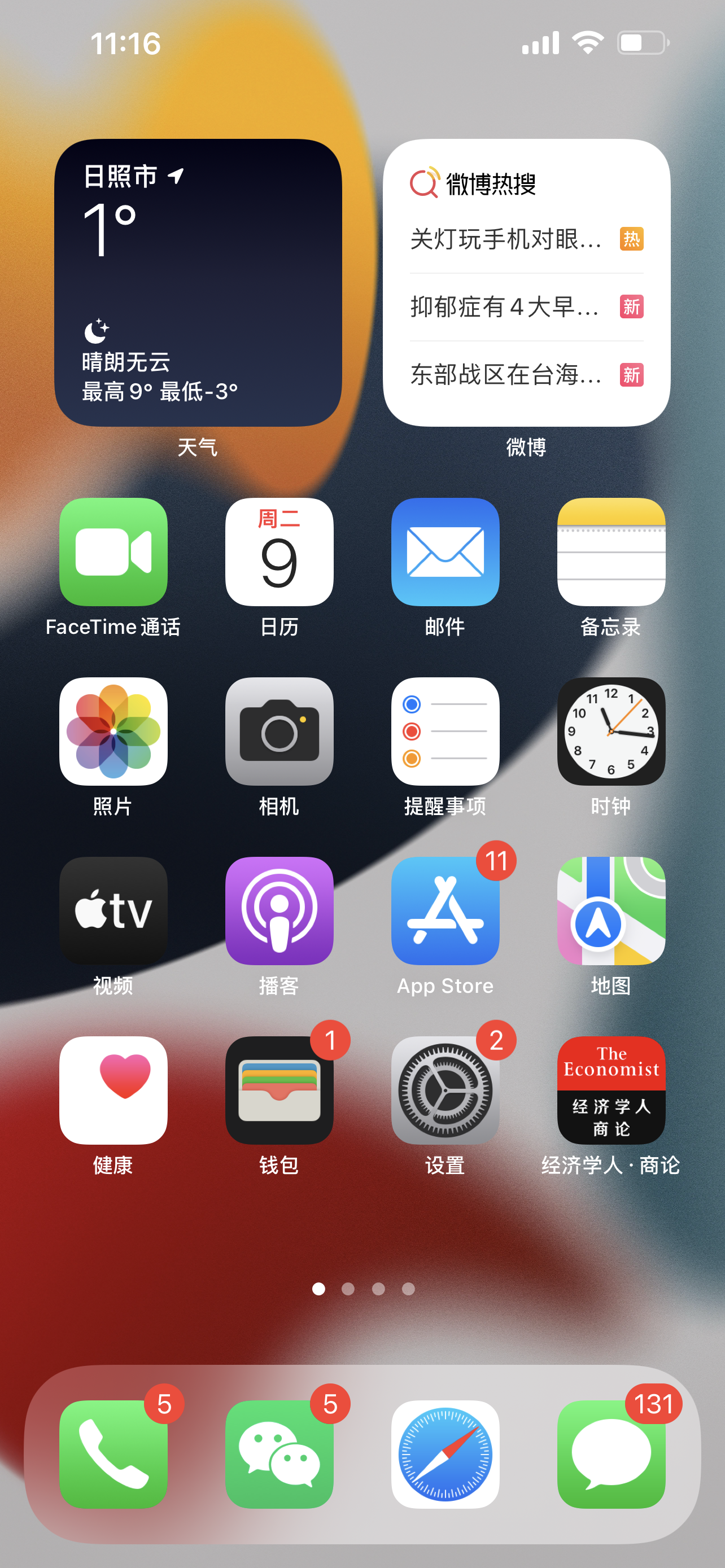Viewport: 725px width, 1568px height.
Task: Open the 邮件 mail app
Action: pos(446,552)
